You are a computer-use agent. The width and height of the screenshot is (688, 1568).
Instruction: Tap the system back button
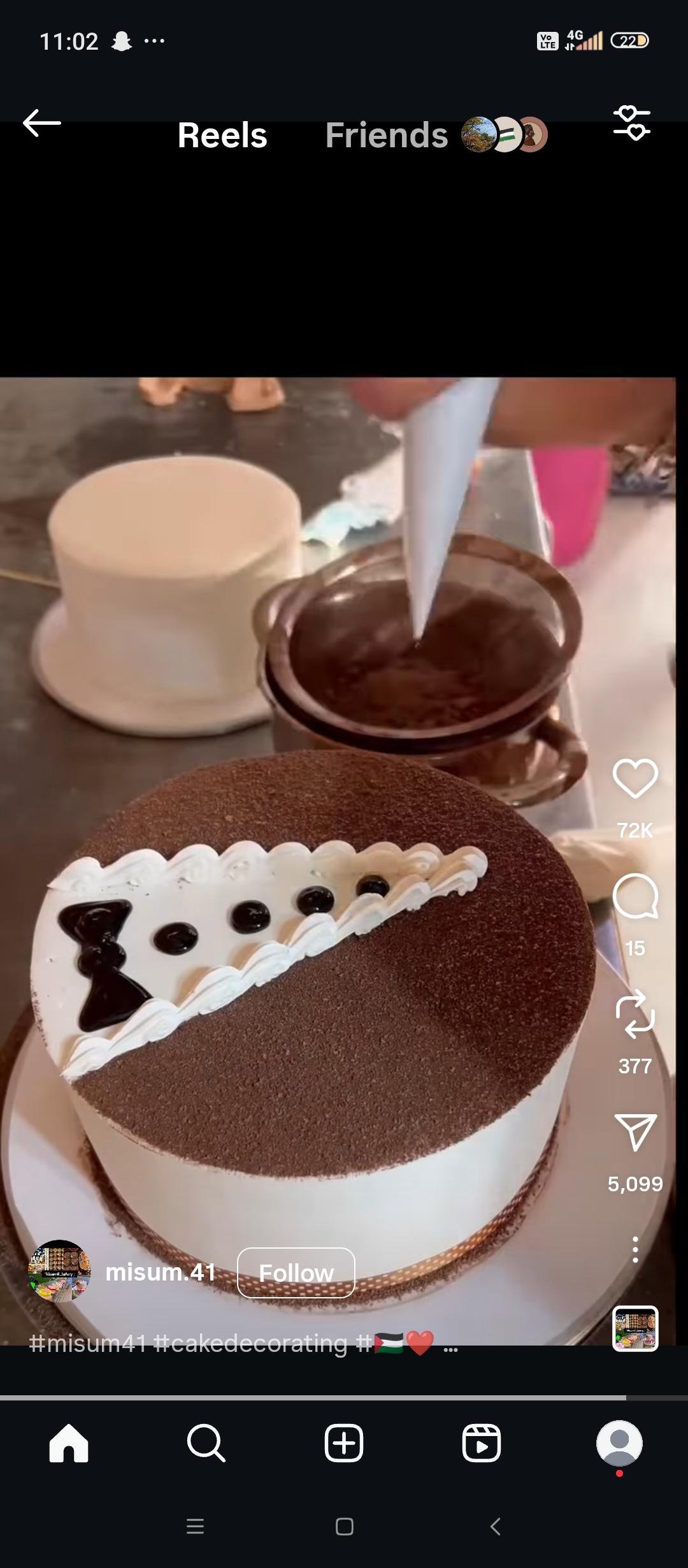[x=496, y=1527]
